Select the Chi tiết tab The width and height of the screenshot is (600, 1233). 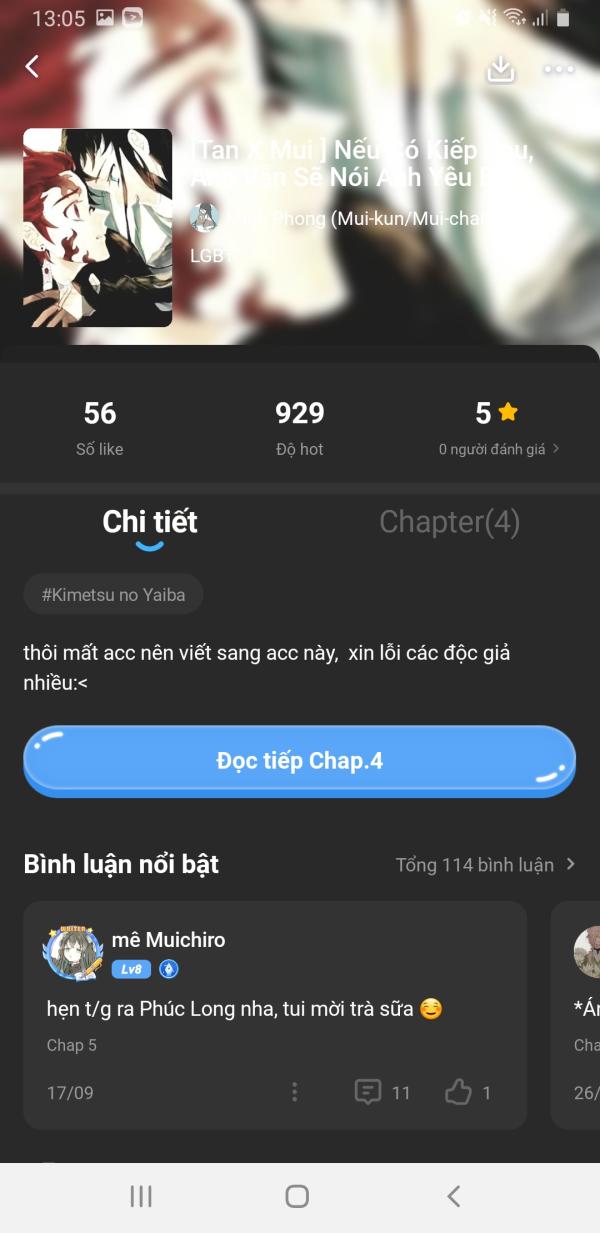tap(150, 522)
